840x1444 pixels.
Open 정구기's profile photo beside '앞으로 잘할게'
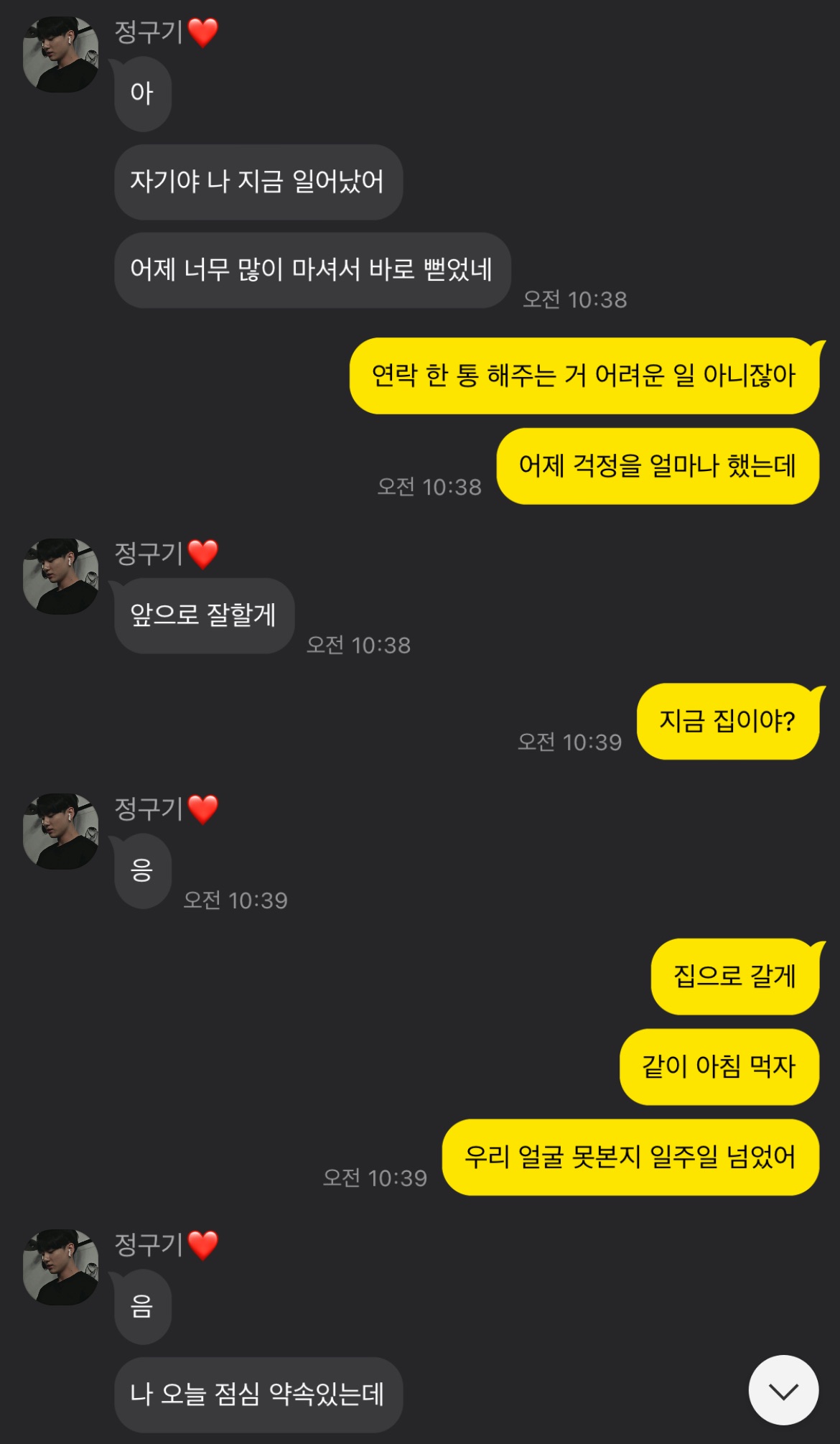coord(60,577)
